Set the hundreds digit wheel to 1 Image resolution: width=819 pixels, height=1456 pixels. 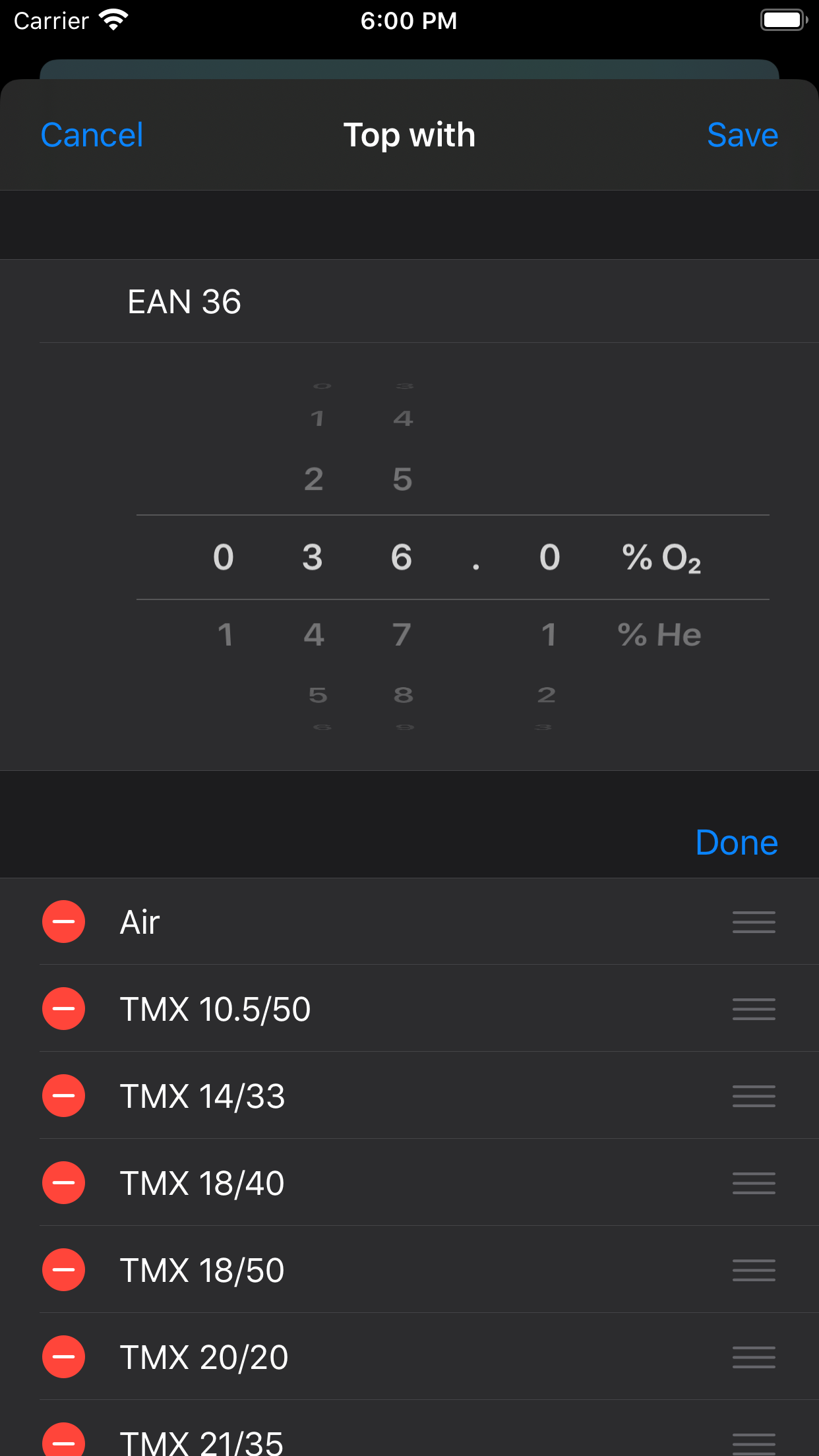click(x=225, y=635)
